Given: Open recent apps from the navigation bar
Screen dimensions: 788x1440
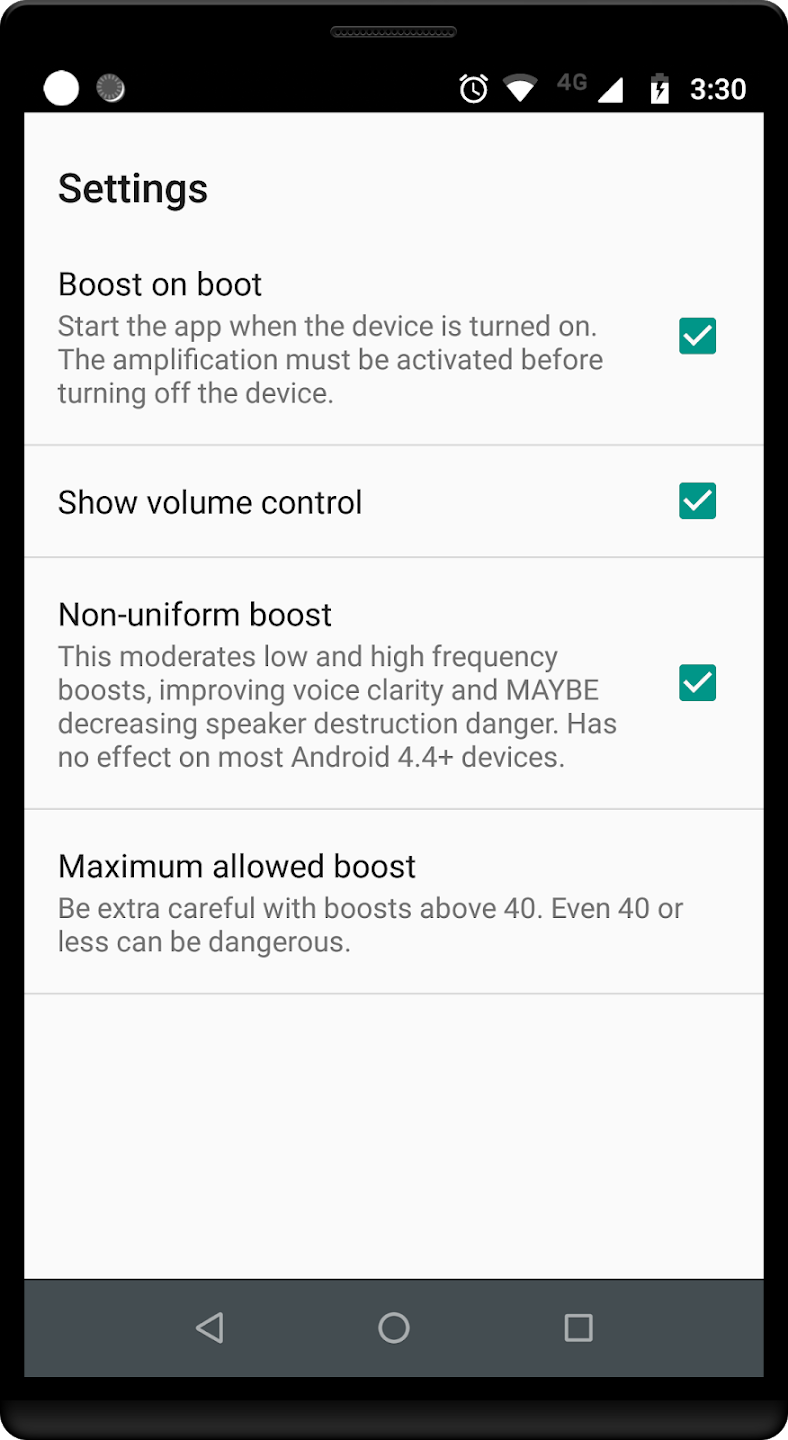Looking at the screenshot, I should (578, 1328).
